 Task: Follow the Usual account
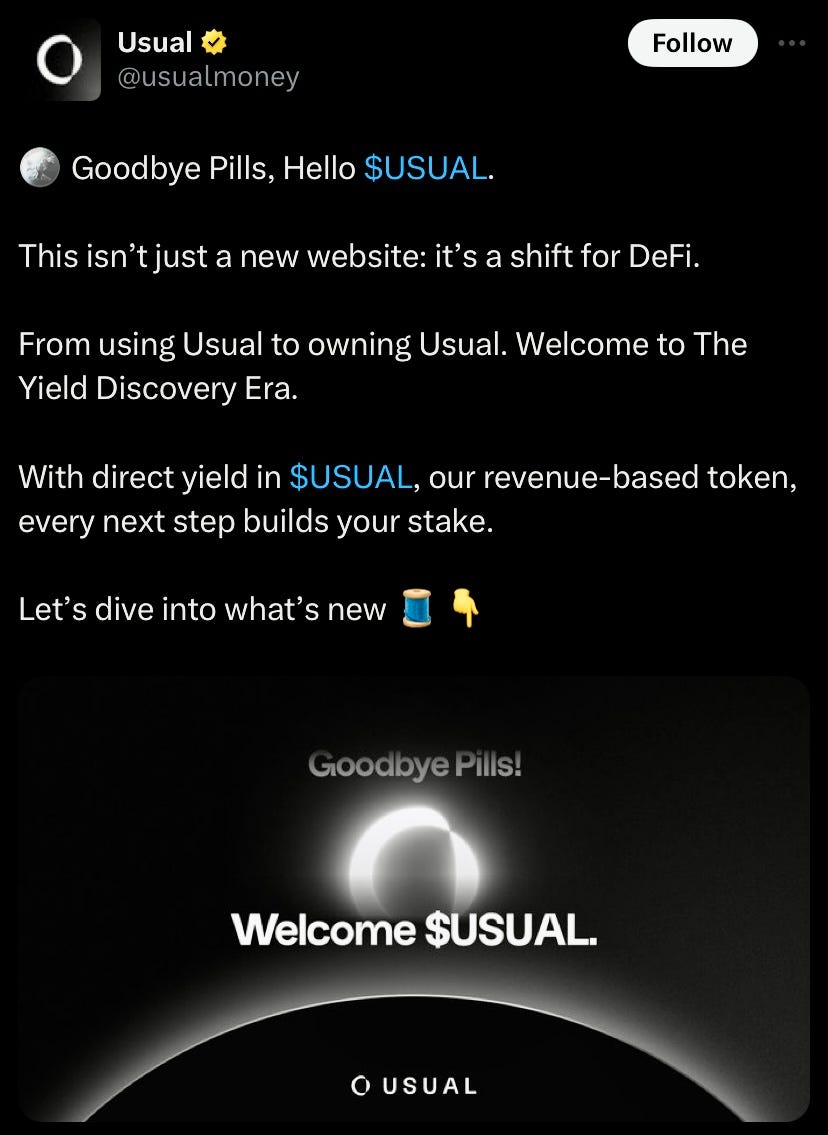point(692,43)
